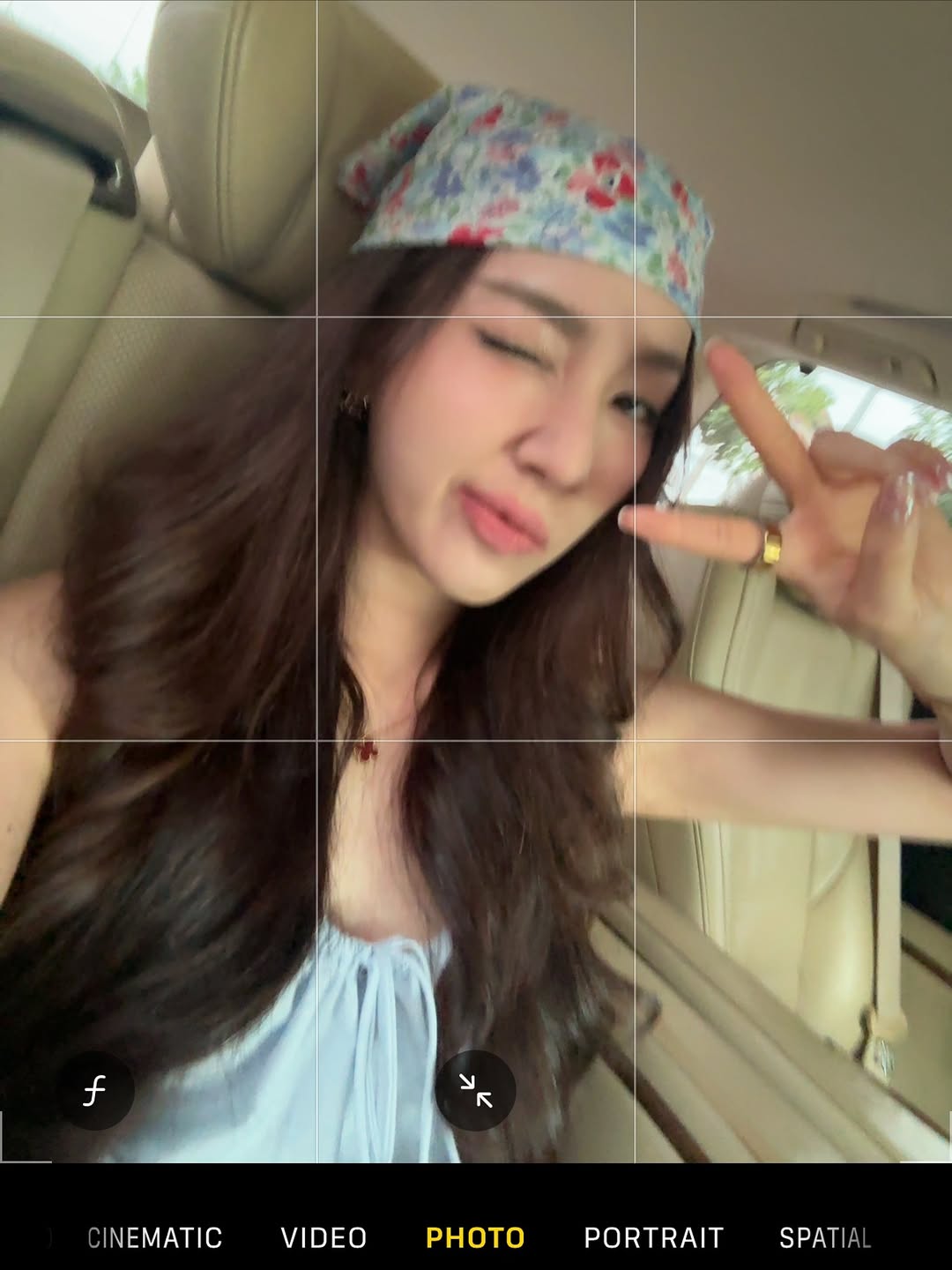Open the photographic styles f button

click(94, 1091)
